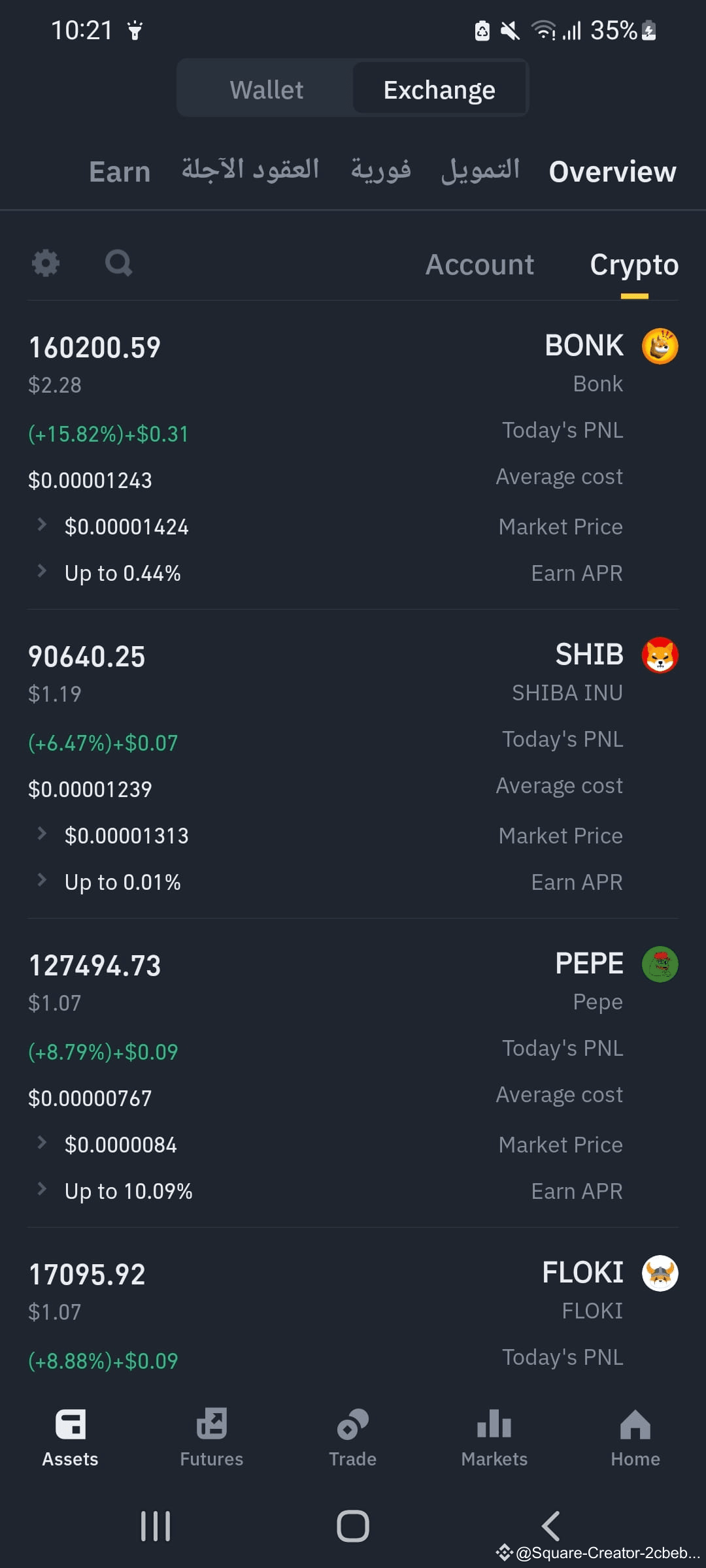Switch to the Earn tab
This screenshot has height=1568, width=706.
[120, 172]
